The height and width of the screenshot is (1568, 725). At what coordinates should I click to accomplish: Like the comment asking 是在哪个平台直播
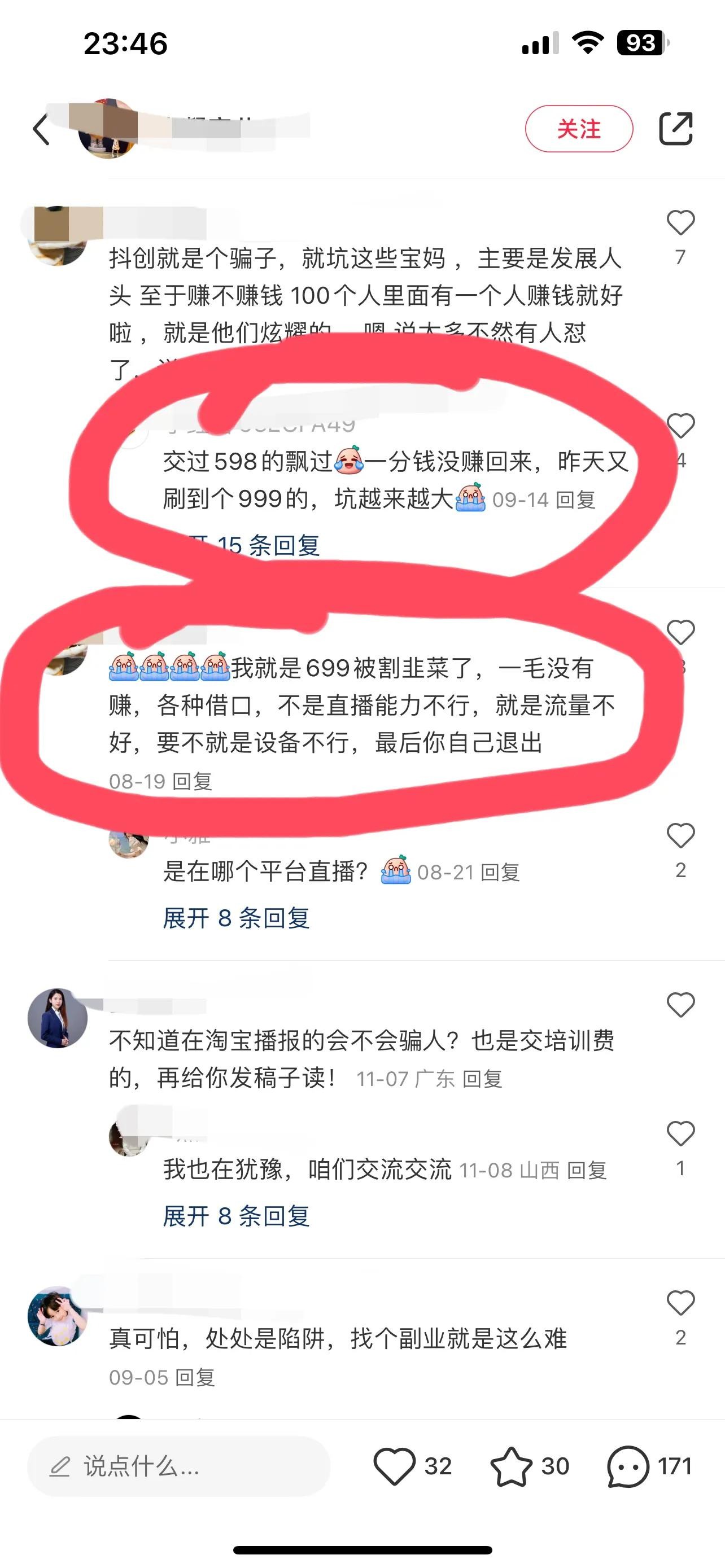[680, 836]
